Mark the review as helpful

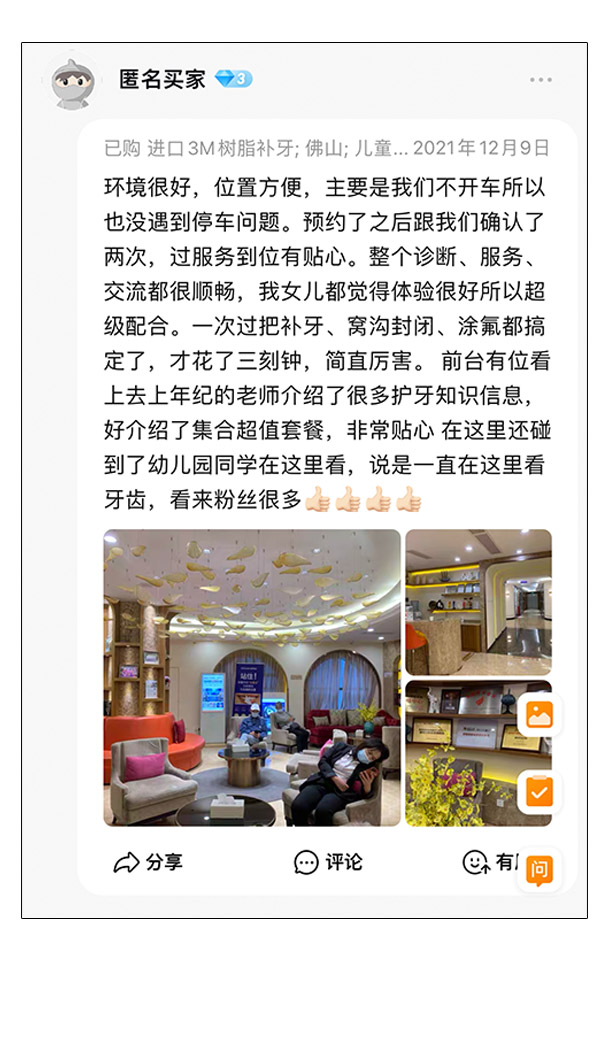pyautogui.click(x=489, y=862)
